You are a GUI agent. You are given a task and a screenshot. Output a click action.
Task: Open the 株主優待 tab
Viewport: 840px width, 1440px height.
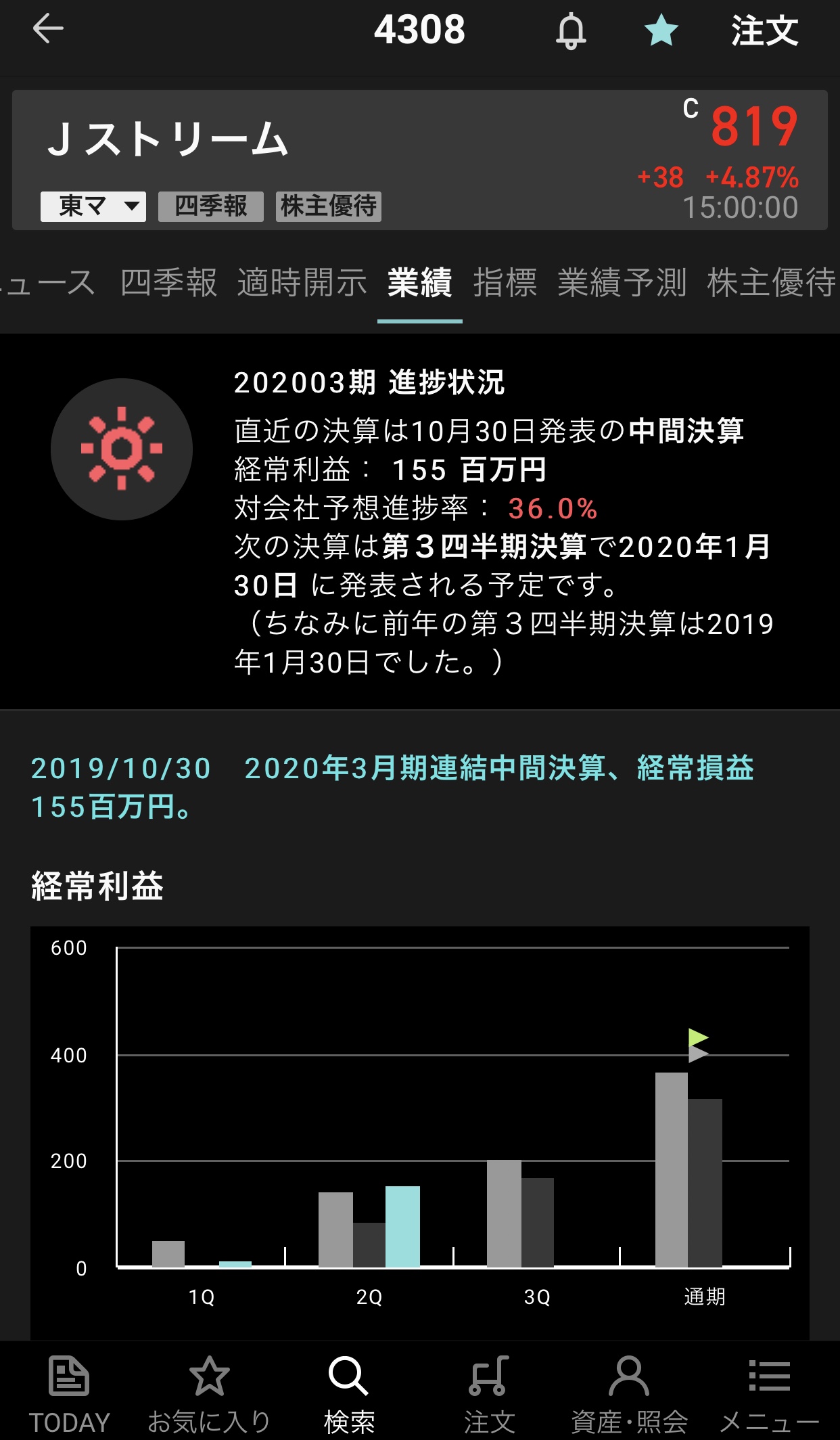[x=771, y=283]
